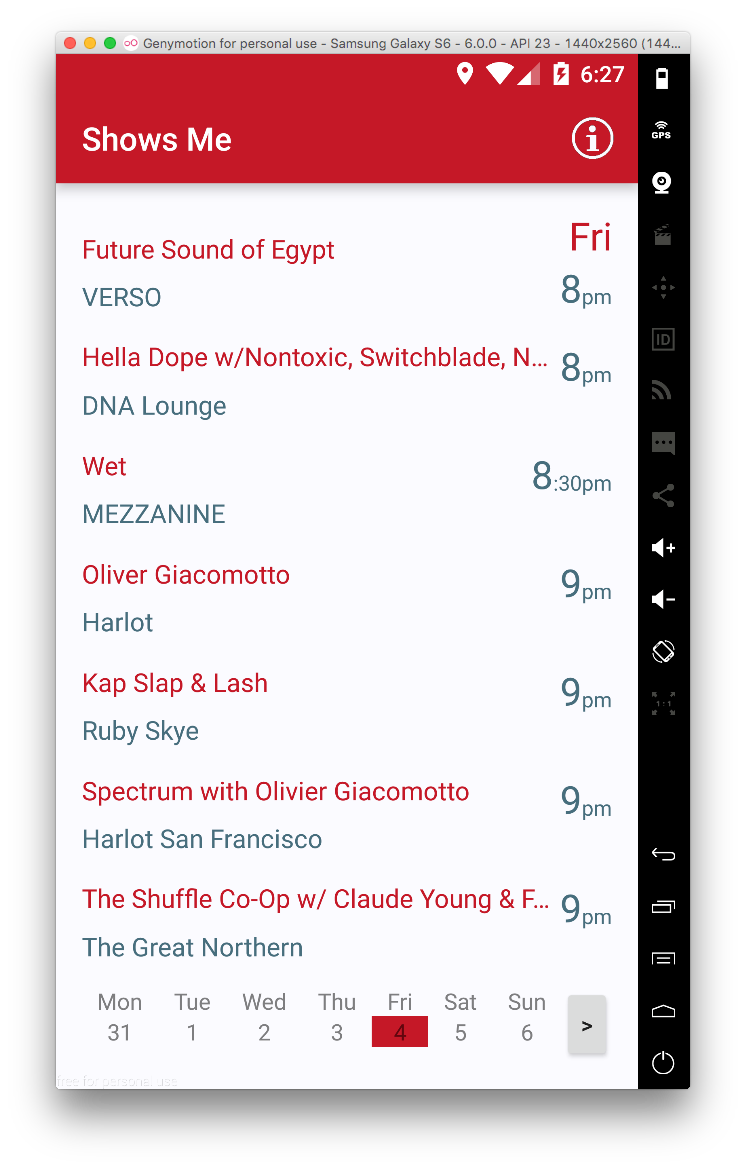Image resolution: width=746 pixels, height=1169 pixels.
Task: View shows for Sun 6
Action: (x=527, y=1017)
